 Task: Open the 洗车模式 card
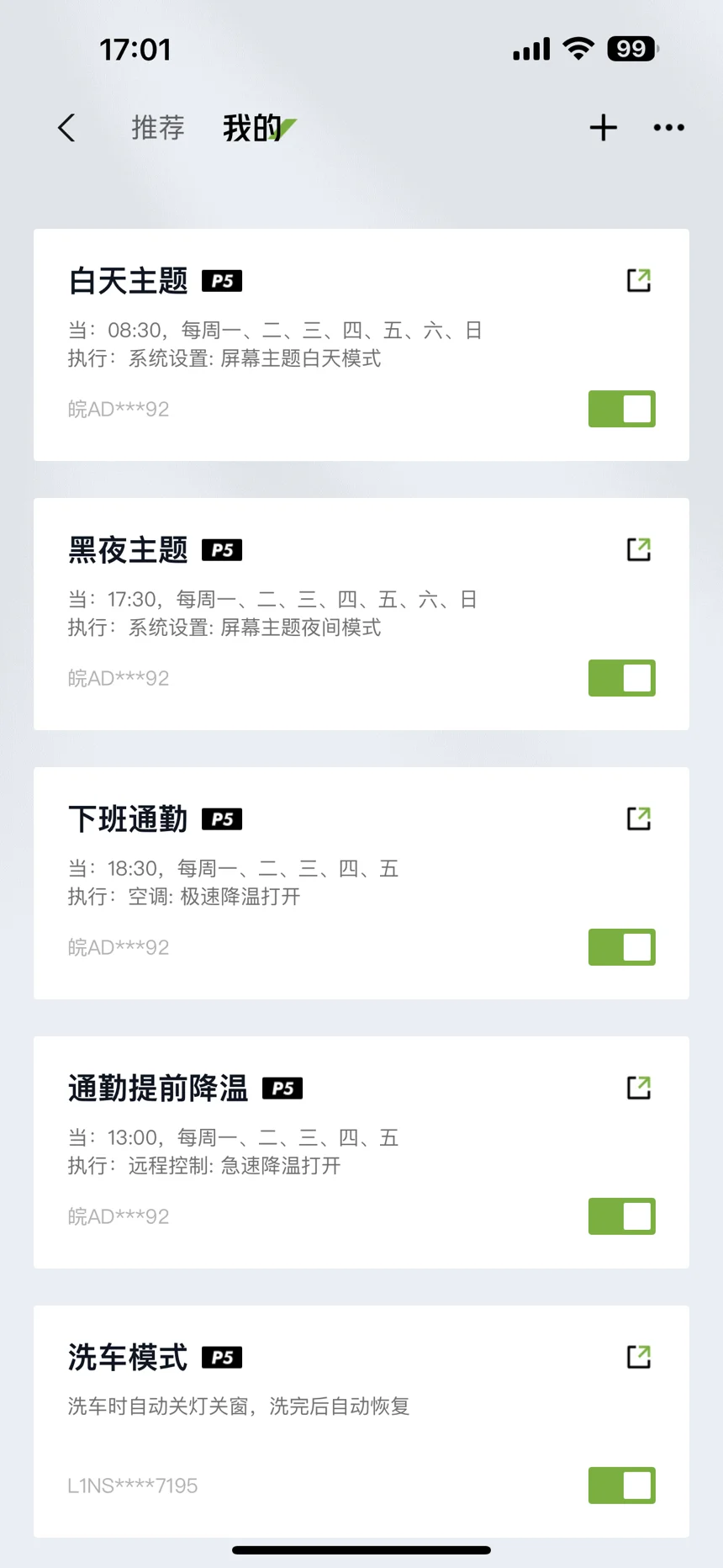[x=361, y=1422]
